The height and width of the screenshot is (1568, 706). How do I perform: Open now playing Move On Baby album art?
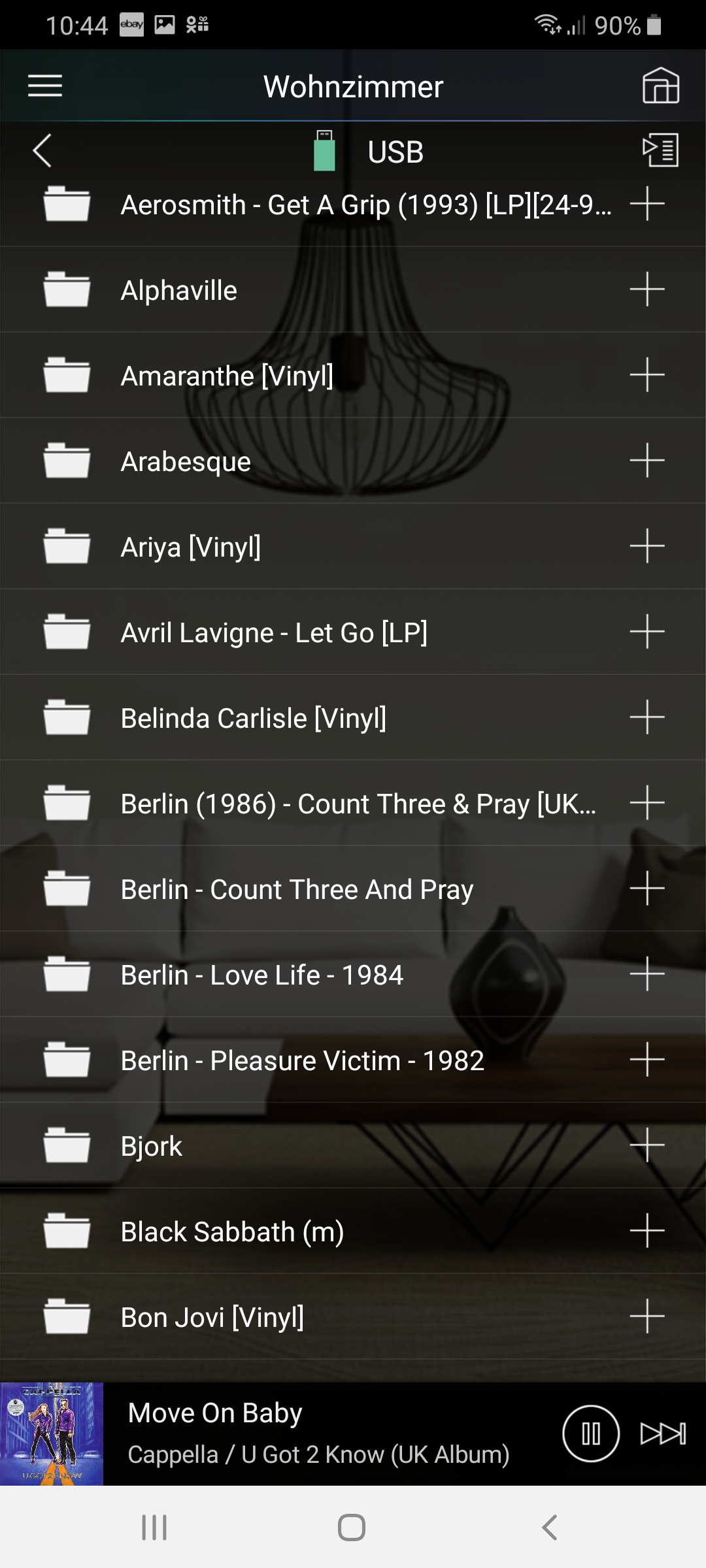click(52, 1433)
